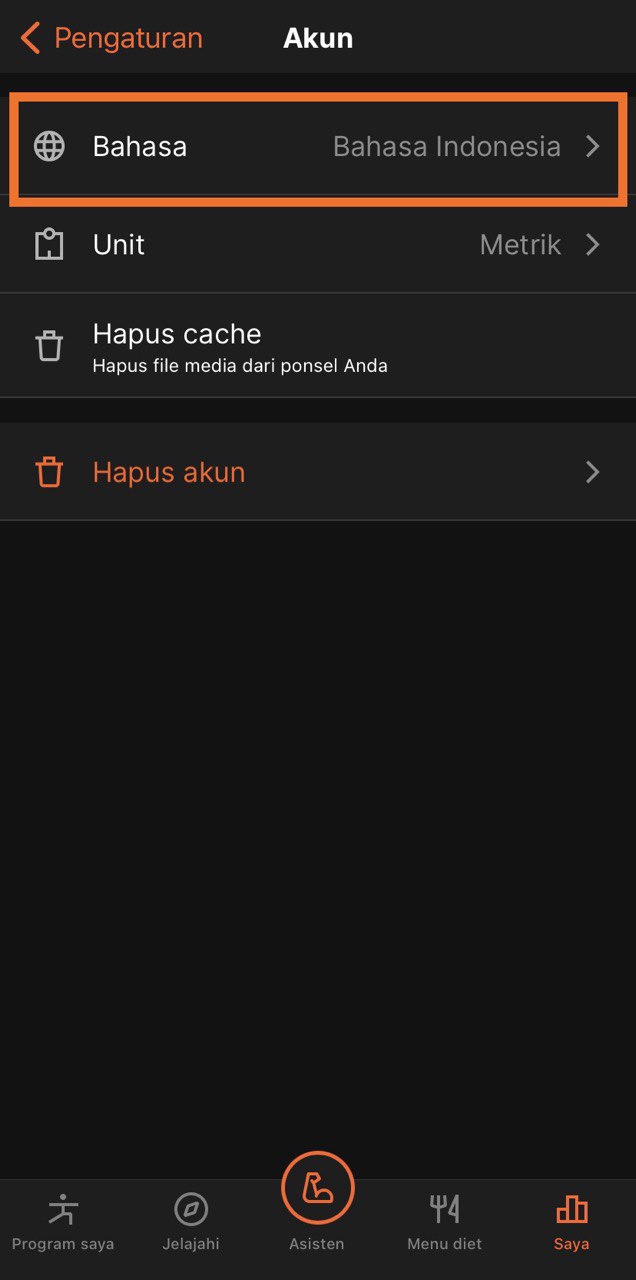Go back to Pengaturan
The image size is (636, 1280).
110,39
